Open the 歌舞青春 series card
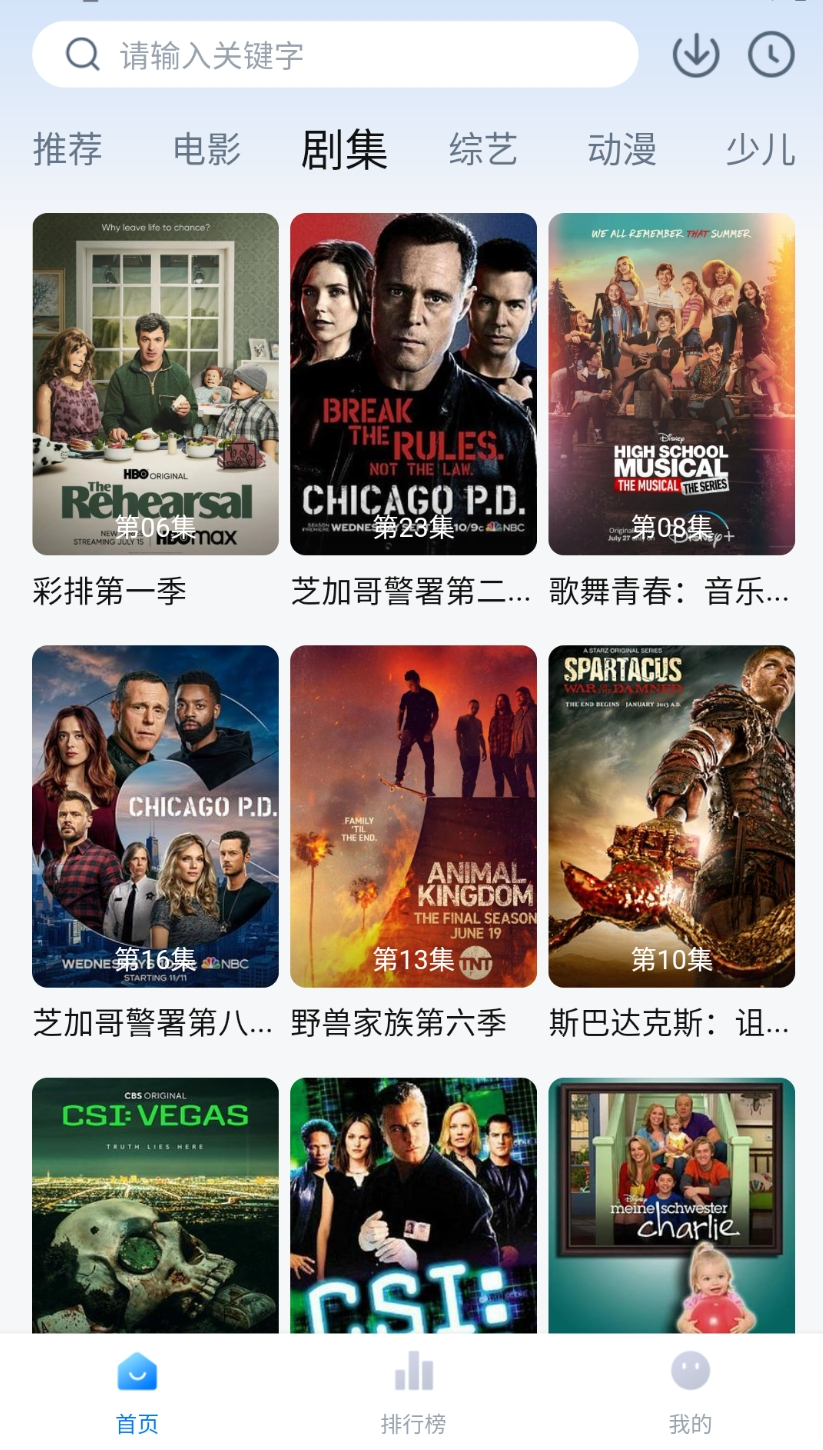Image resolution: width=823 pixels, height=1450 pixels. click(x=671, y=384)
